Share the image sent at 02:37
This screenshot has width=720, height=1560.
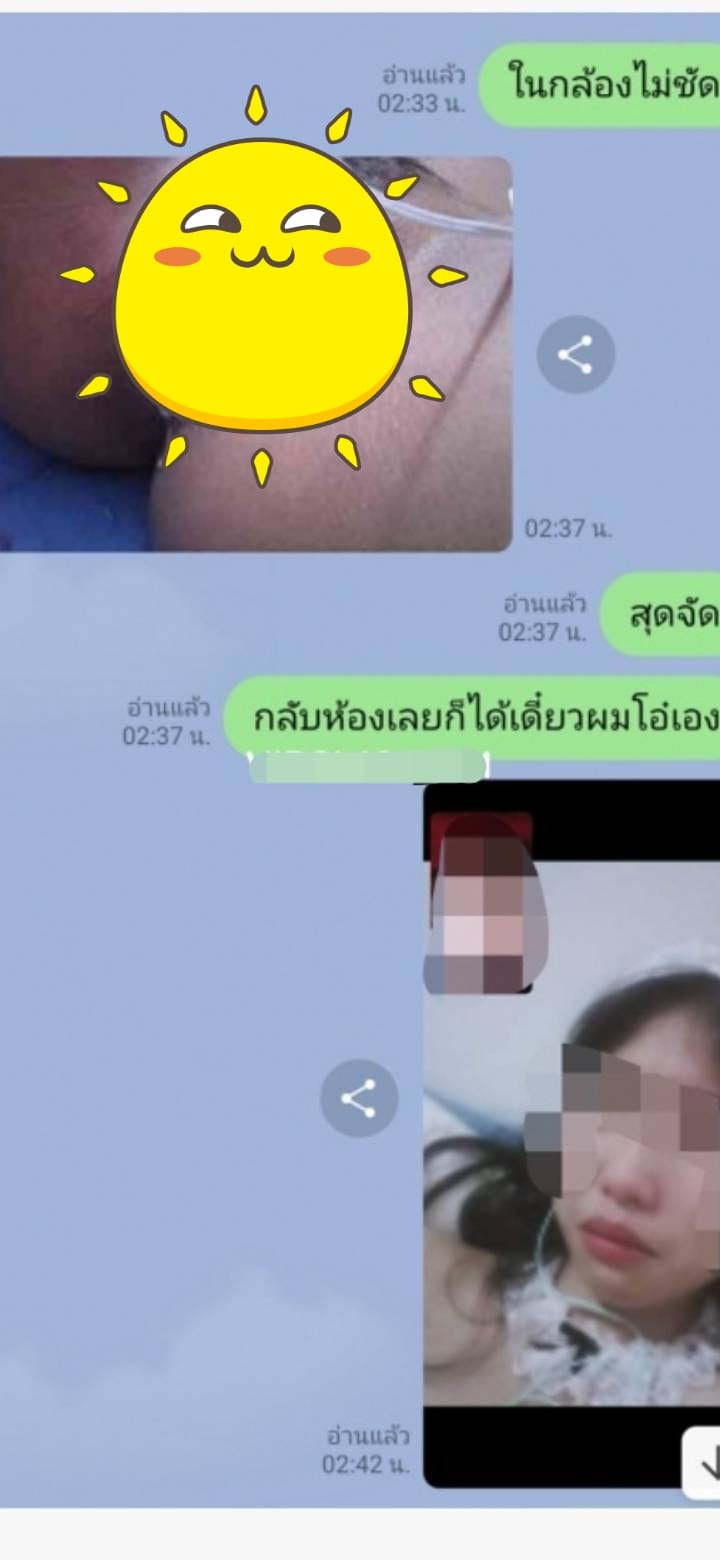tap(575, 354)
